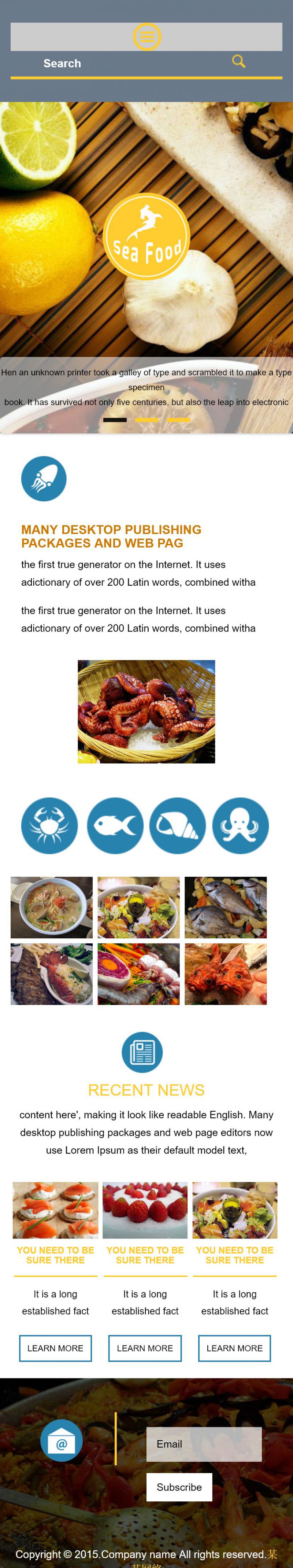293x1568 pixels.
Task: Tap Learn More under the strawberry cake
Action: pos(145,1348)
